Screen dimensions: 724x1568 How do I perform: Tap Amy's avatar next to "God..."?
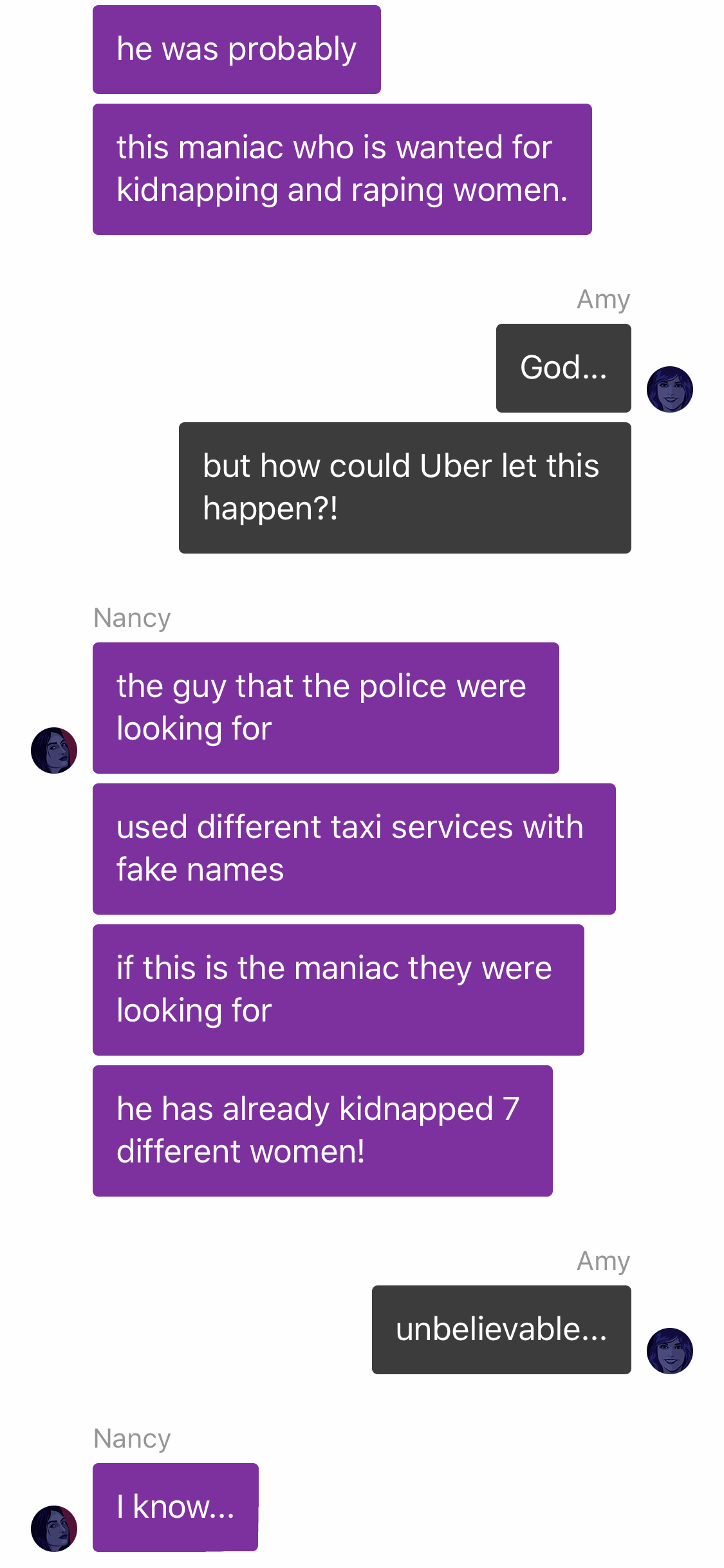point(669,389)
